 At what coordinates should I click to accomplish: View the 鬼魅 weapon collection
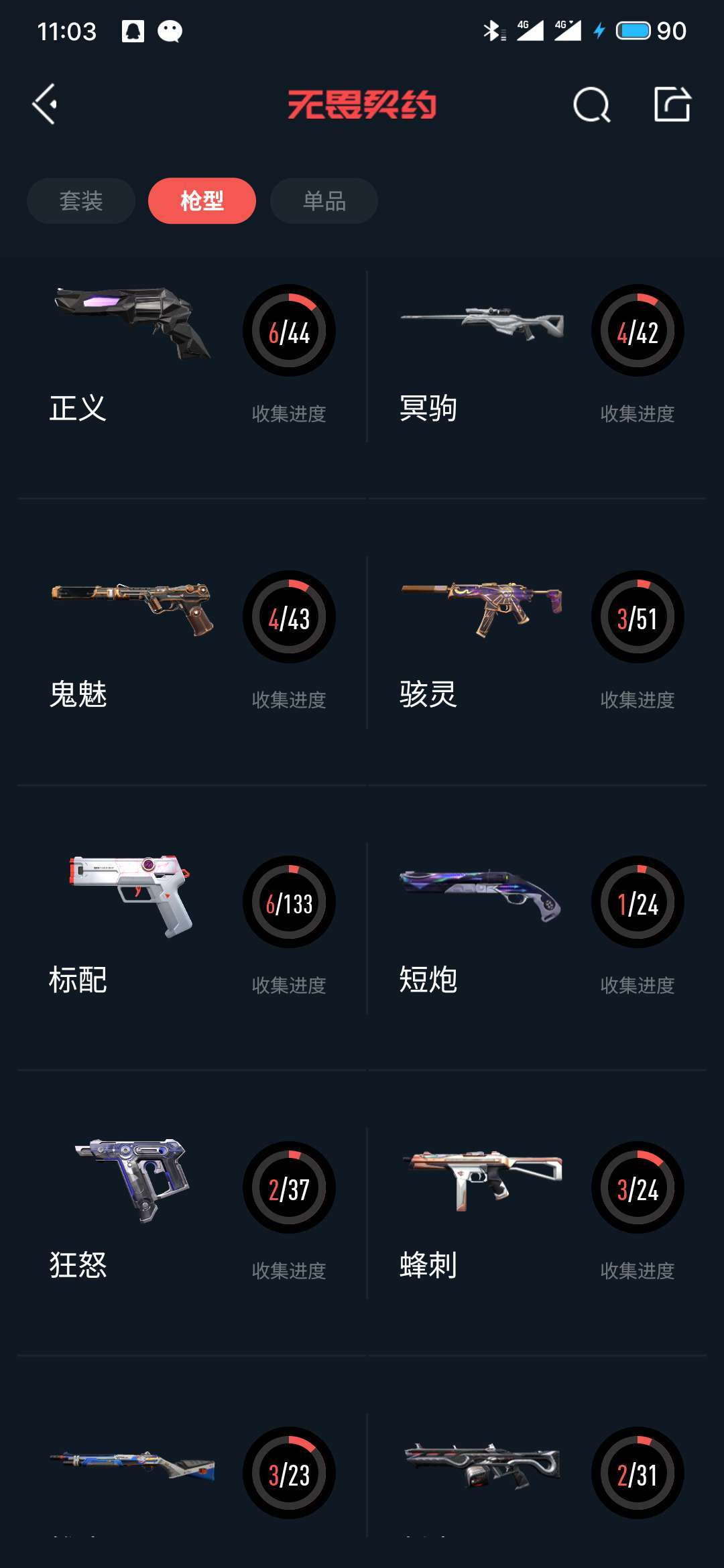tap(192, 642)
